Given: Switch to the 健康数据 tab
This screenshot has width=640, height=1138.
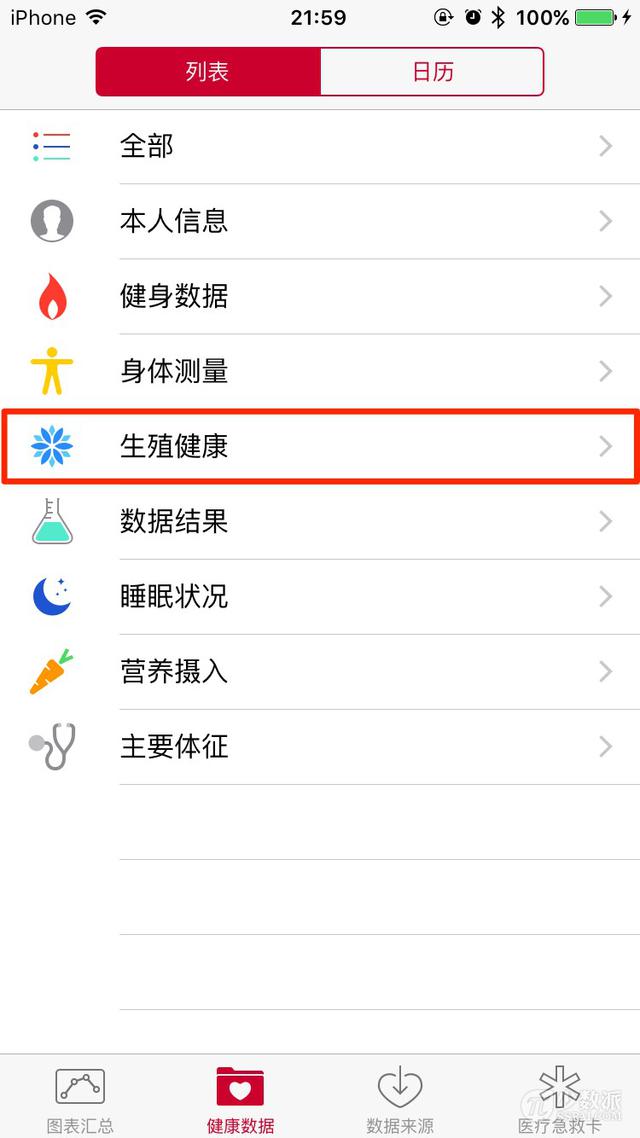Looking at the screenshot, I should (x=240, y=1098).
